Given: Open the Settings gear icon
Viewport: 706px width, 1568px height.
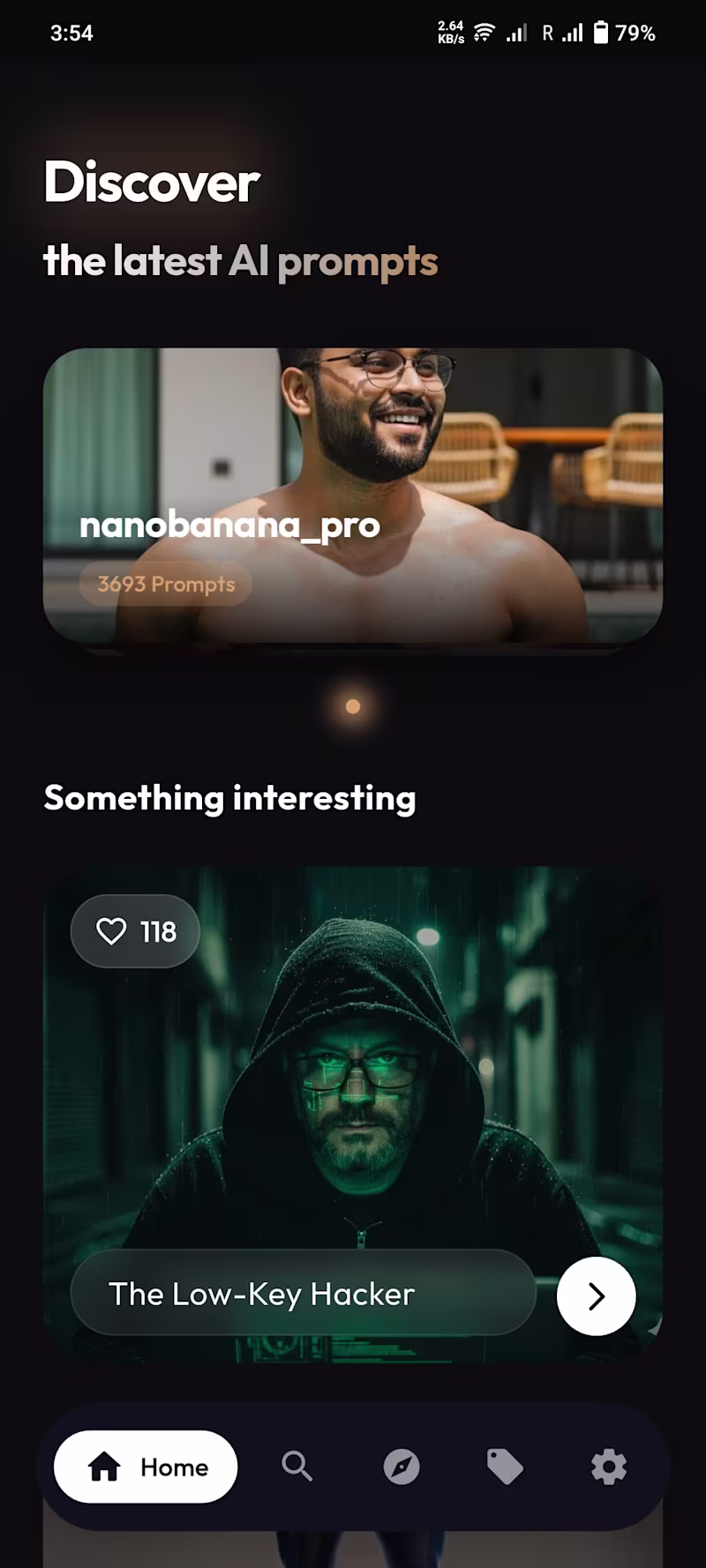Looking at the screenshot, I should tap(606, 1467).
